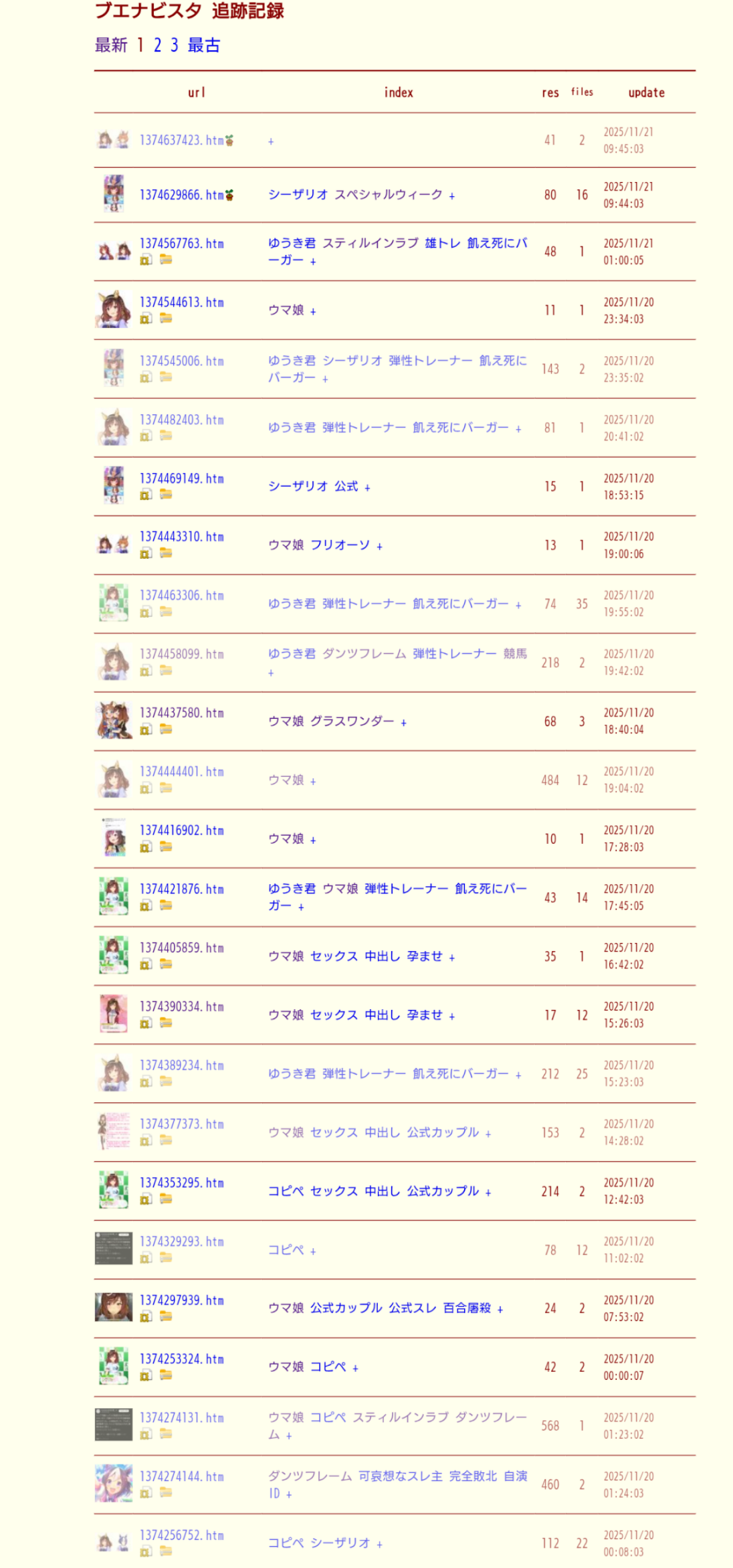Open thread link 1374443310.htm
Screen dimensions: 733x1568
point(181,537)
